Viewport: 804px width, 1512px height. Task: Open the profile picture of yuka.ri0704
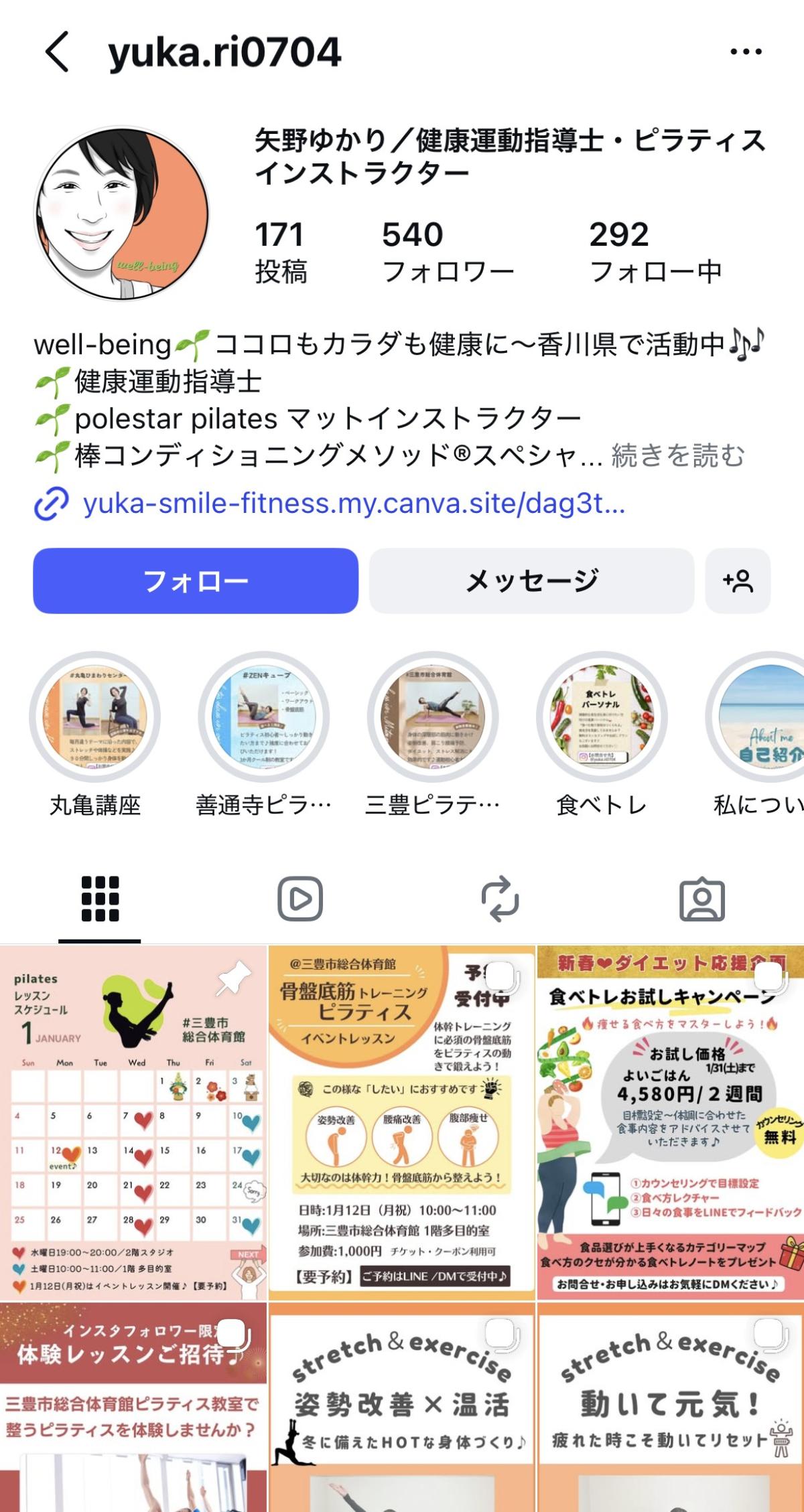click(121, 213)
